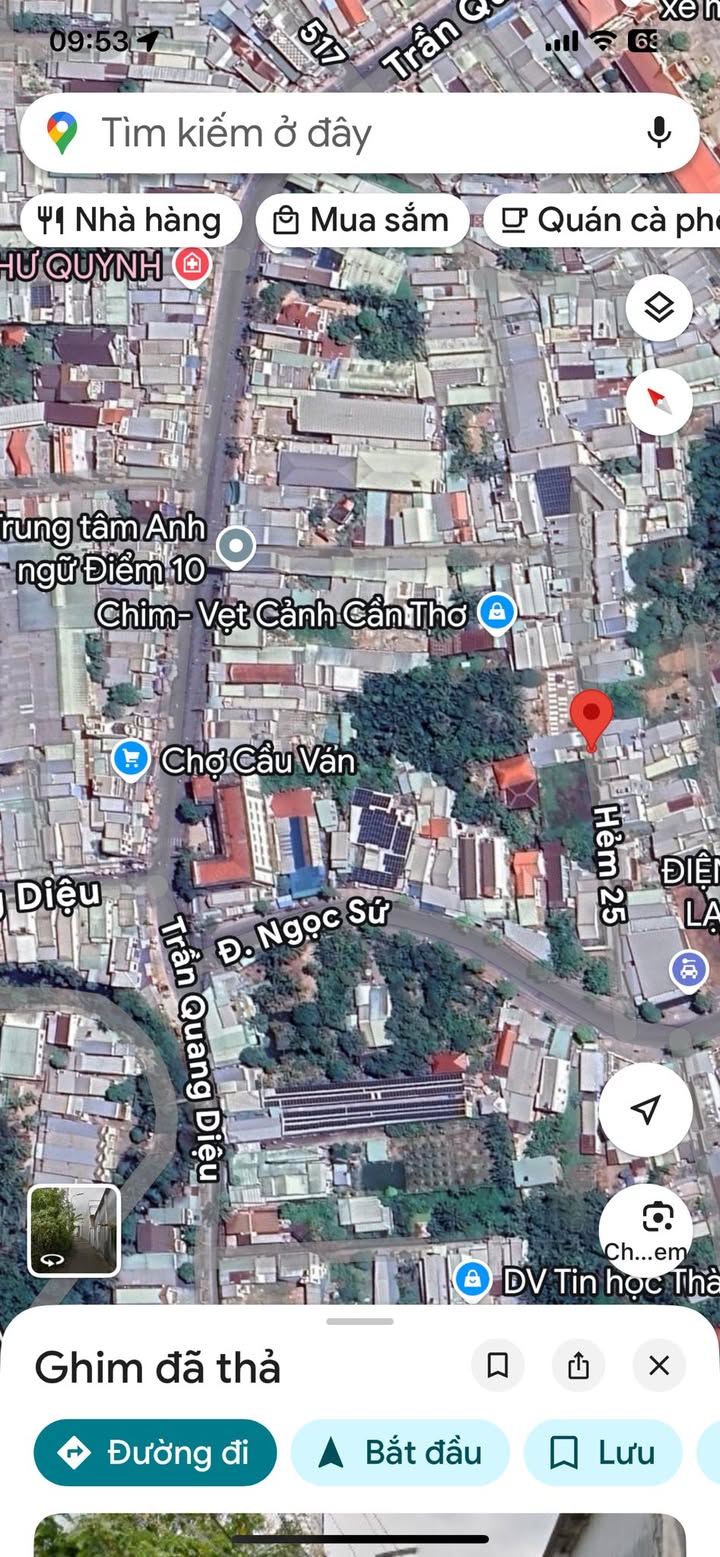This screenshot has height=1557, width=720.
Task: Open the Chim- Vẹt Cảnh Cần Thơ marker
Action: click(496, 611)
